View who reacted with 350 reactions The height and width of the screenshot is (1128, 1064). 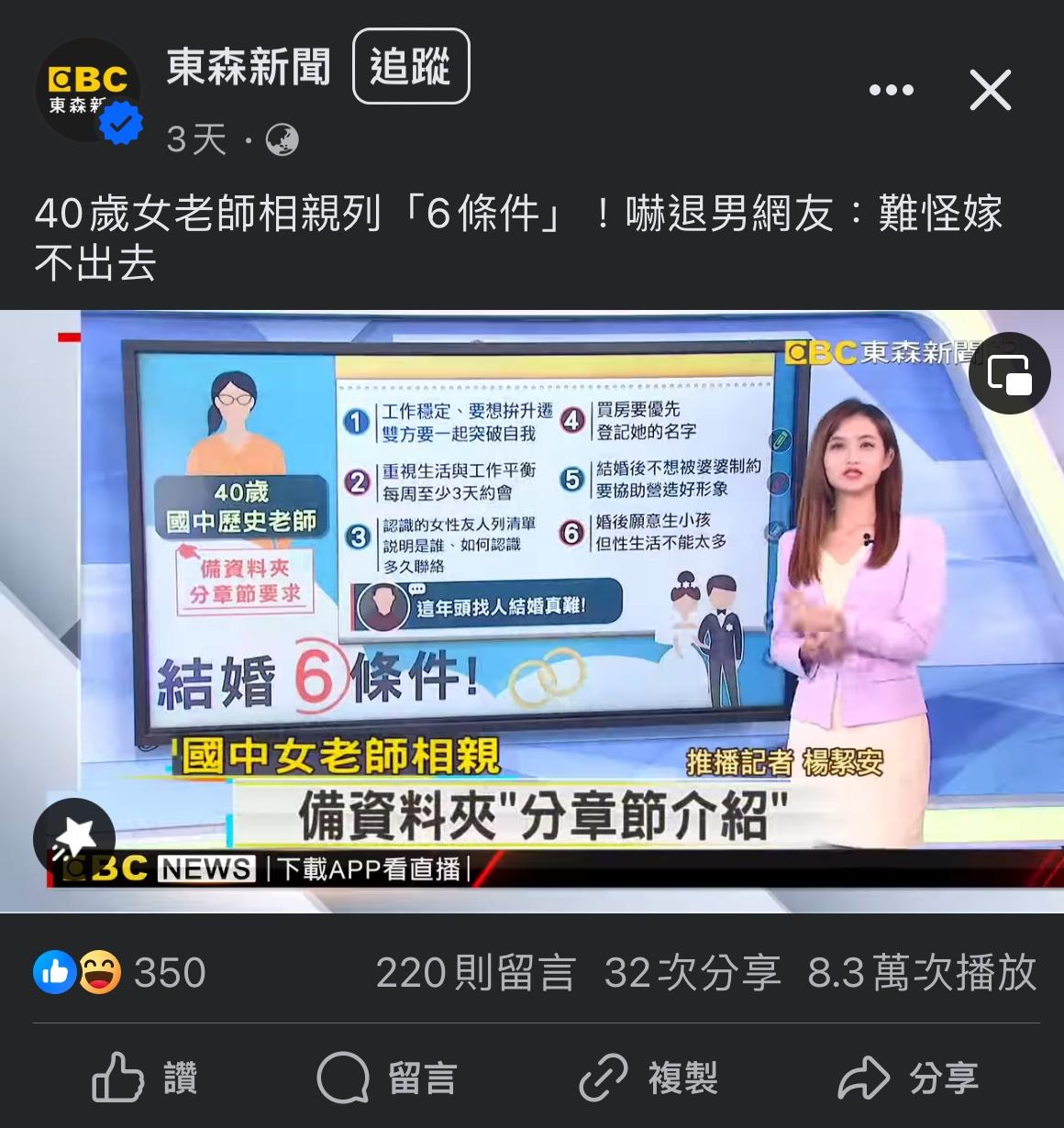click(121, 972)
